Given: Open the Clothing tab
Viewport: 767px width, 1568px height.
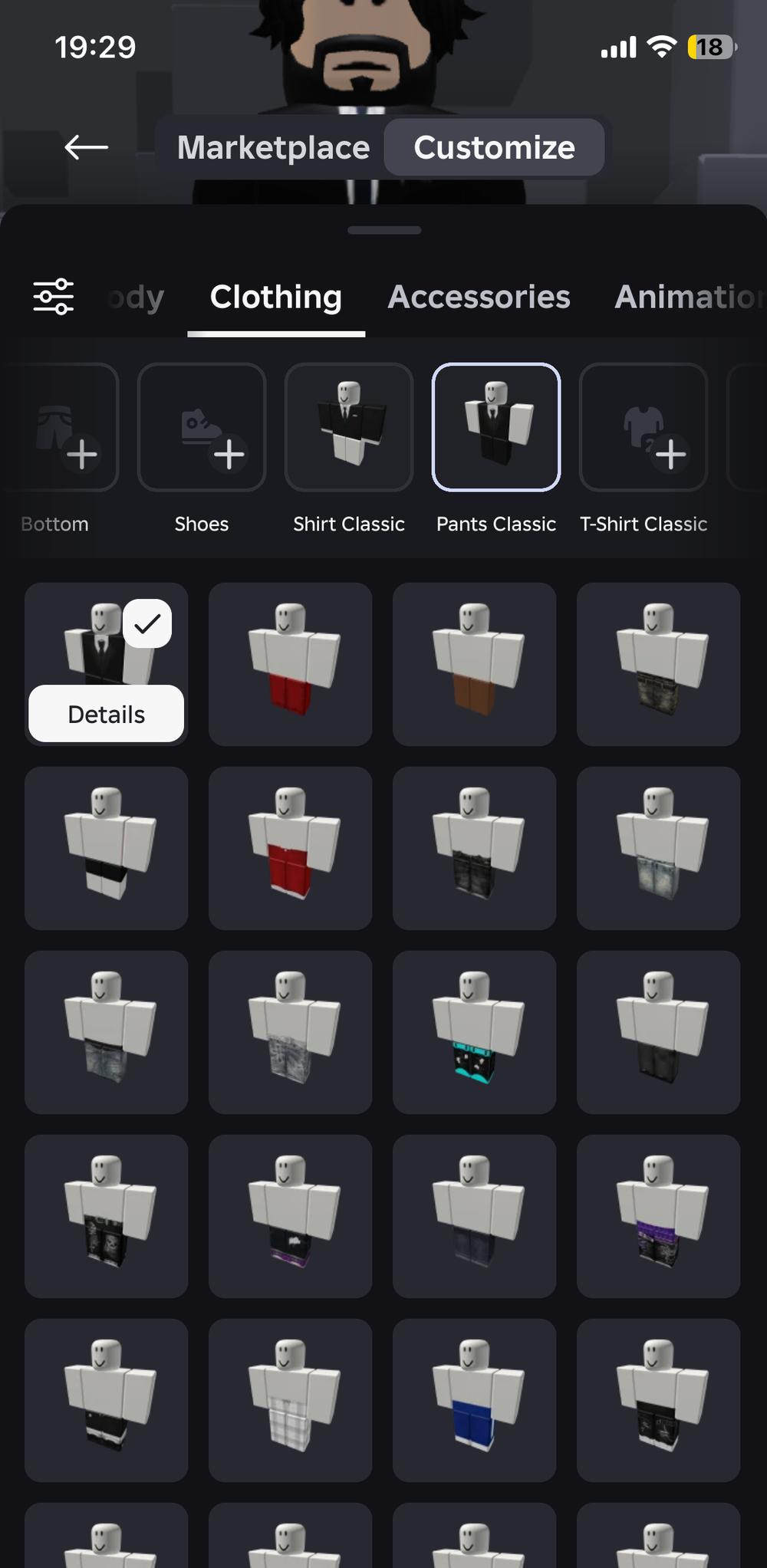Looking at the screenshot, I should (276, 297).
